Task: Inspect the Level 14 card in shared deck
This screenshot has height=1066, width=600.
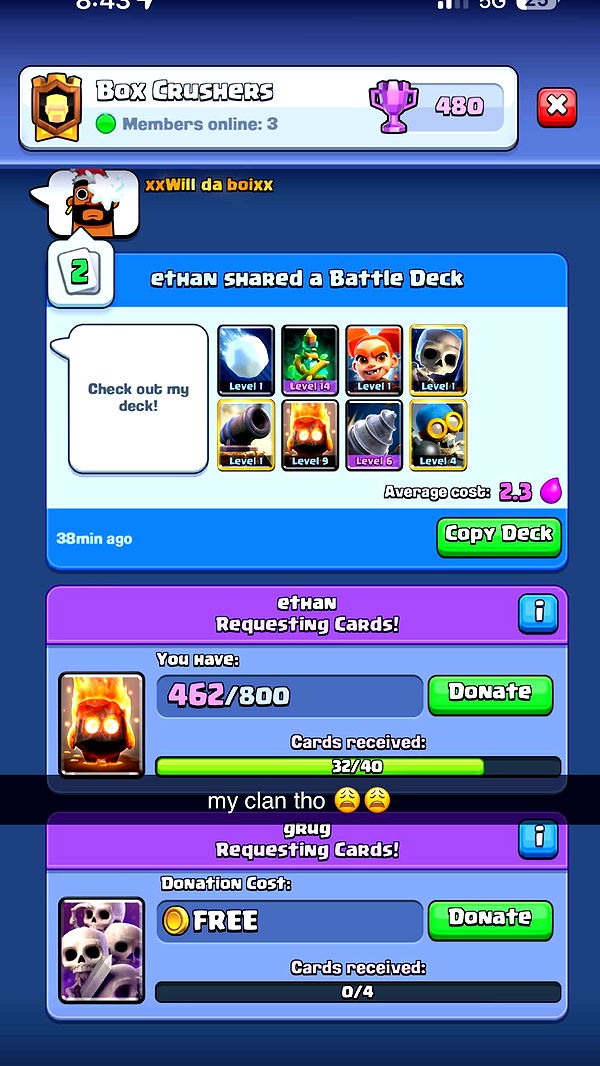Action: 309,359
